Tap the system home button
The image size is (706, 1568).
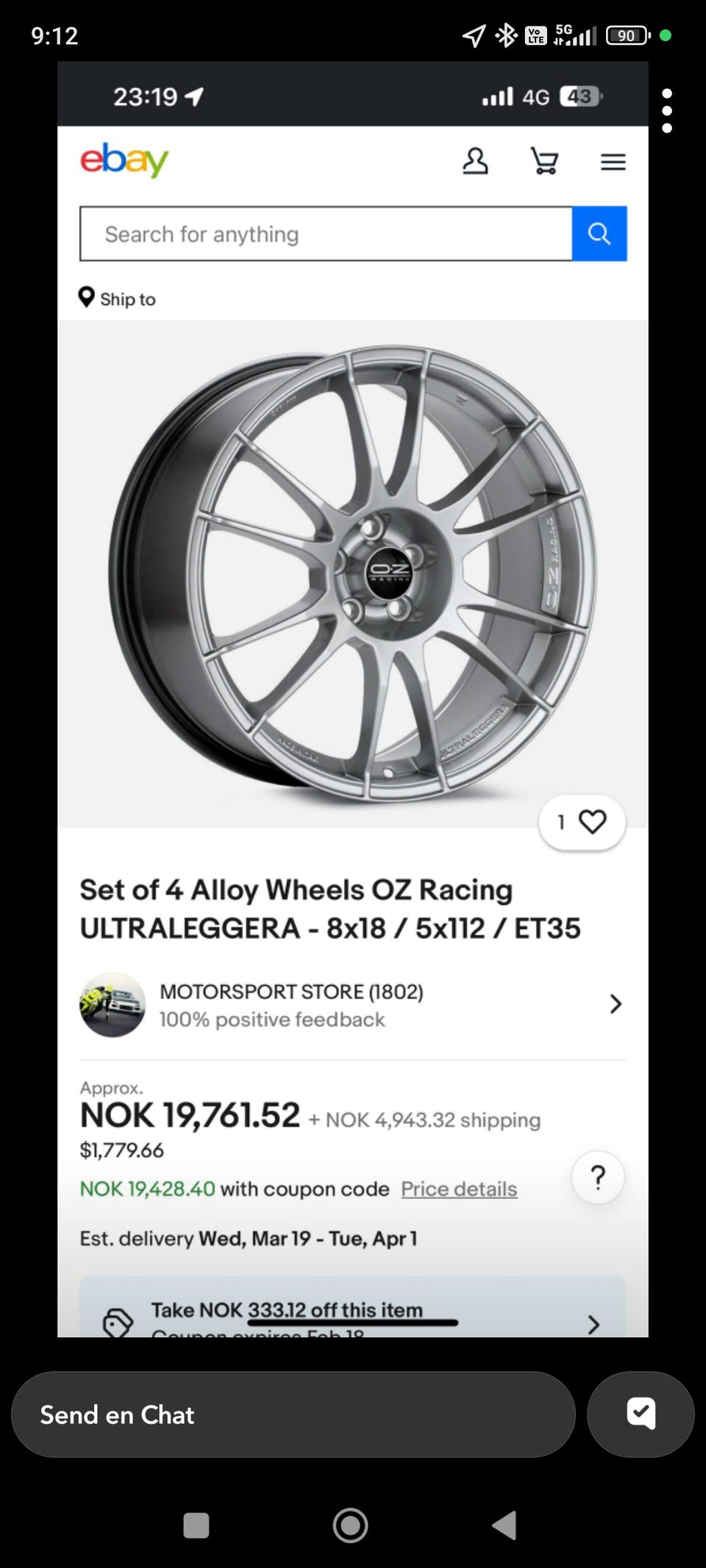(351, 1525)
